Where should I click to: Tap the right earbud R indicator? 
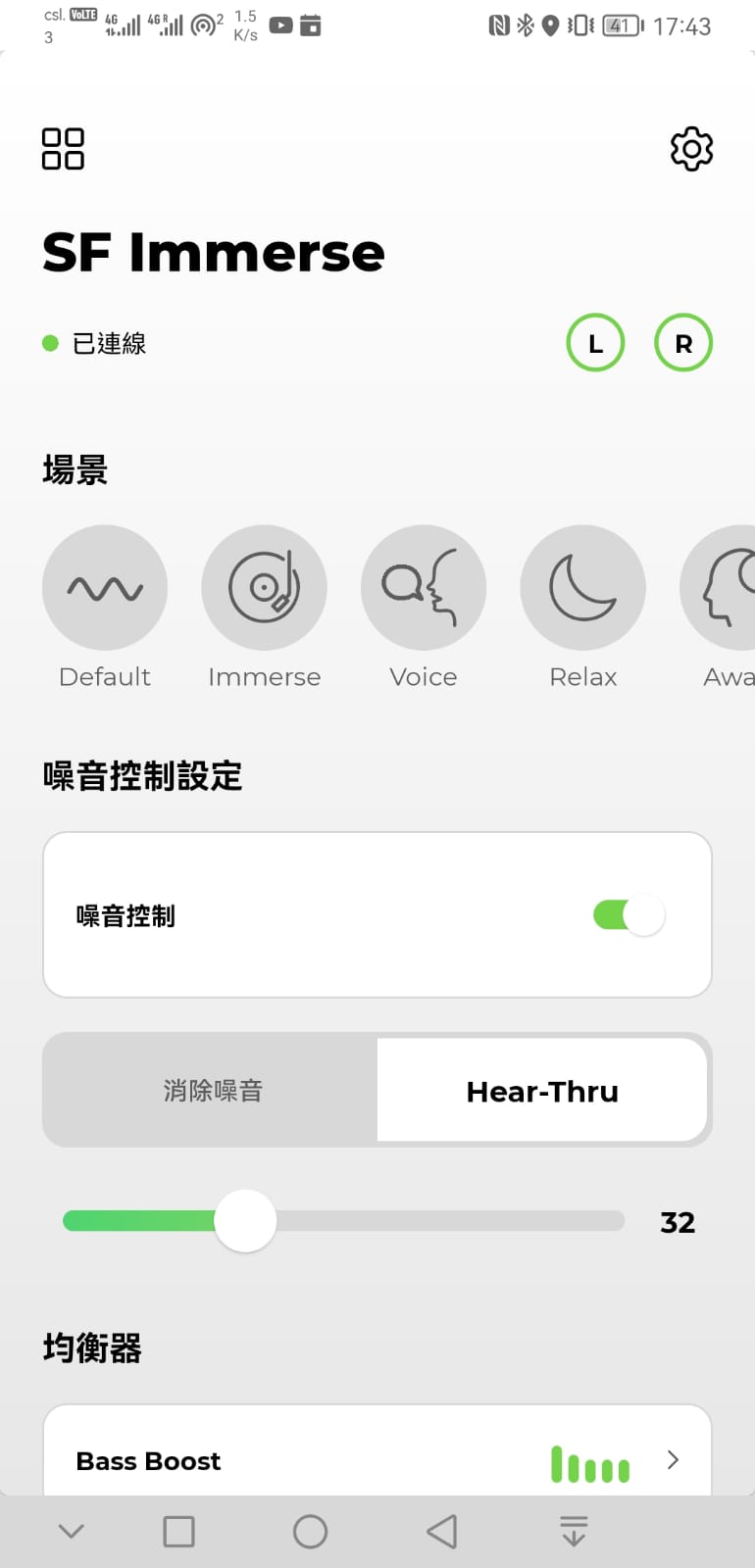683,343
